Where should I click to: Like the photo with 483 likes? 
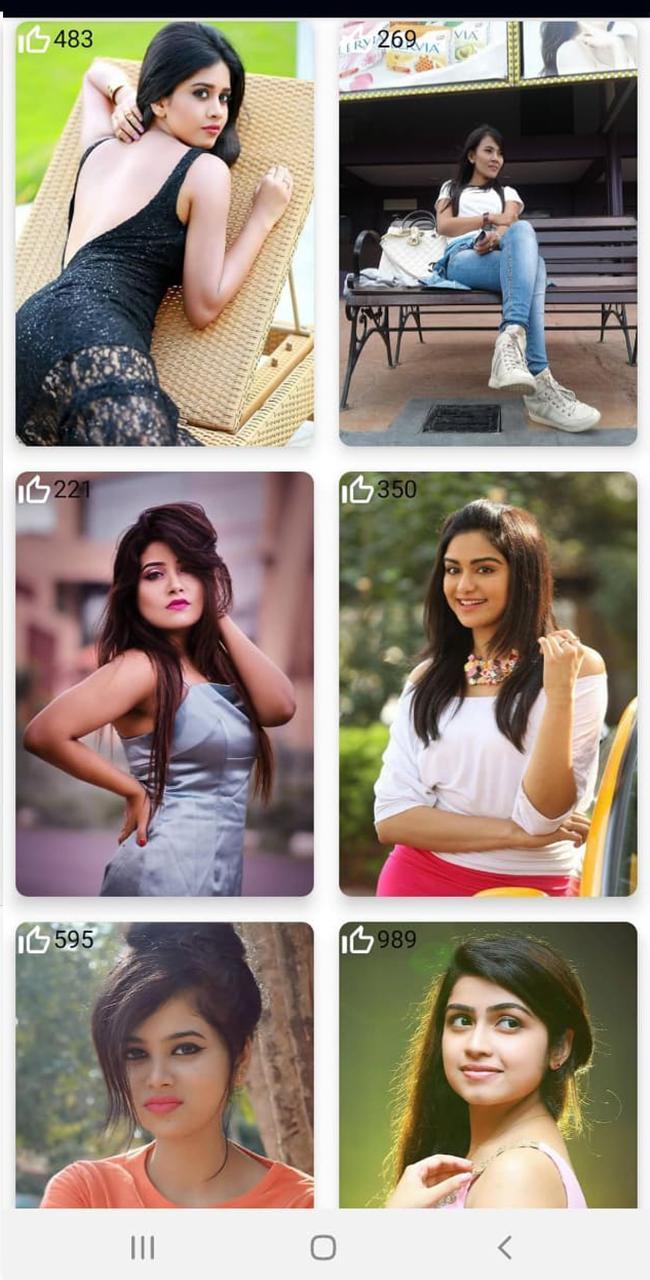34,40
